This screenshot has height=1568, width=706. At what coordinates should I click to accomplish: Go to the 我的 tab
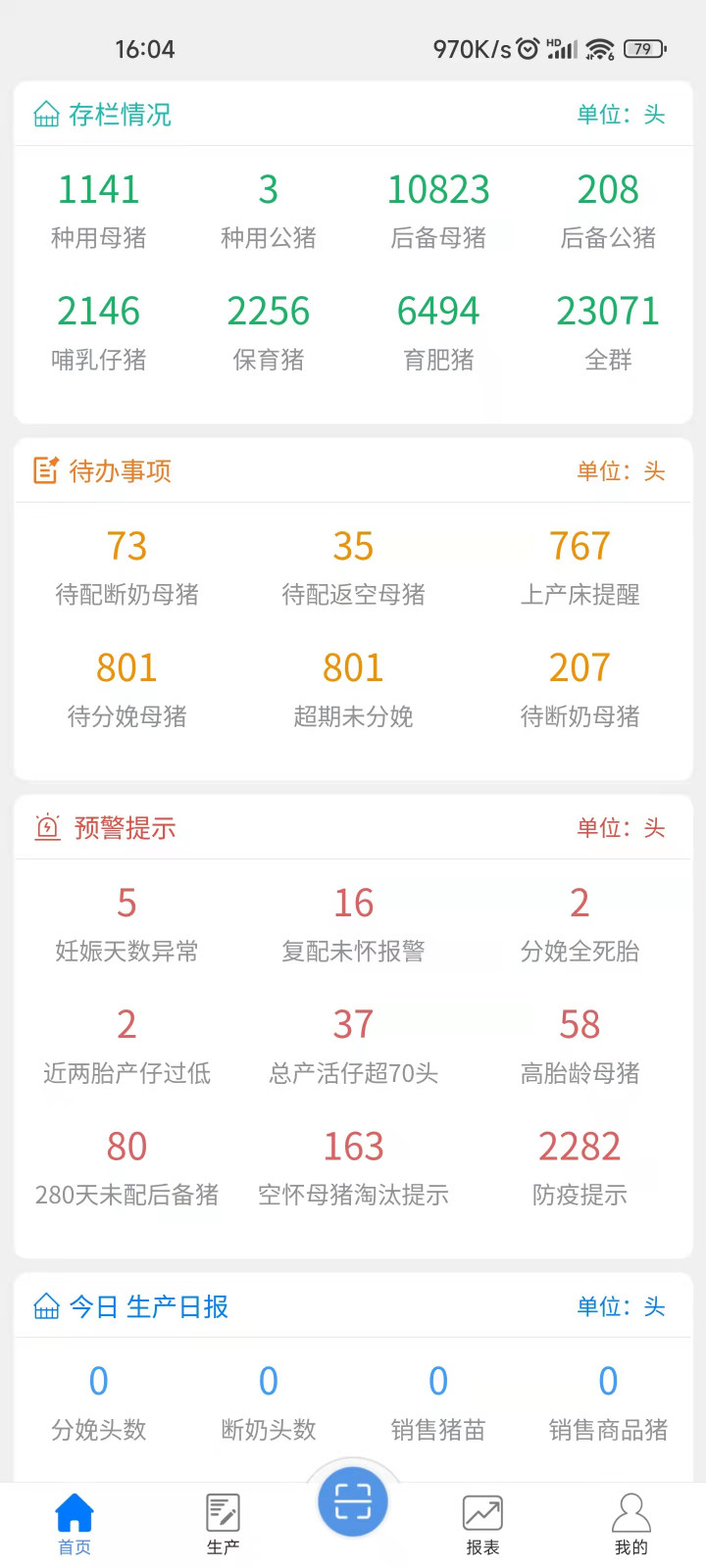click(x=630, y=1524)
